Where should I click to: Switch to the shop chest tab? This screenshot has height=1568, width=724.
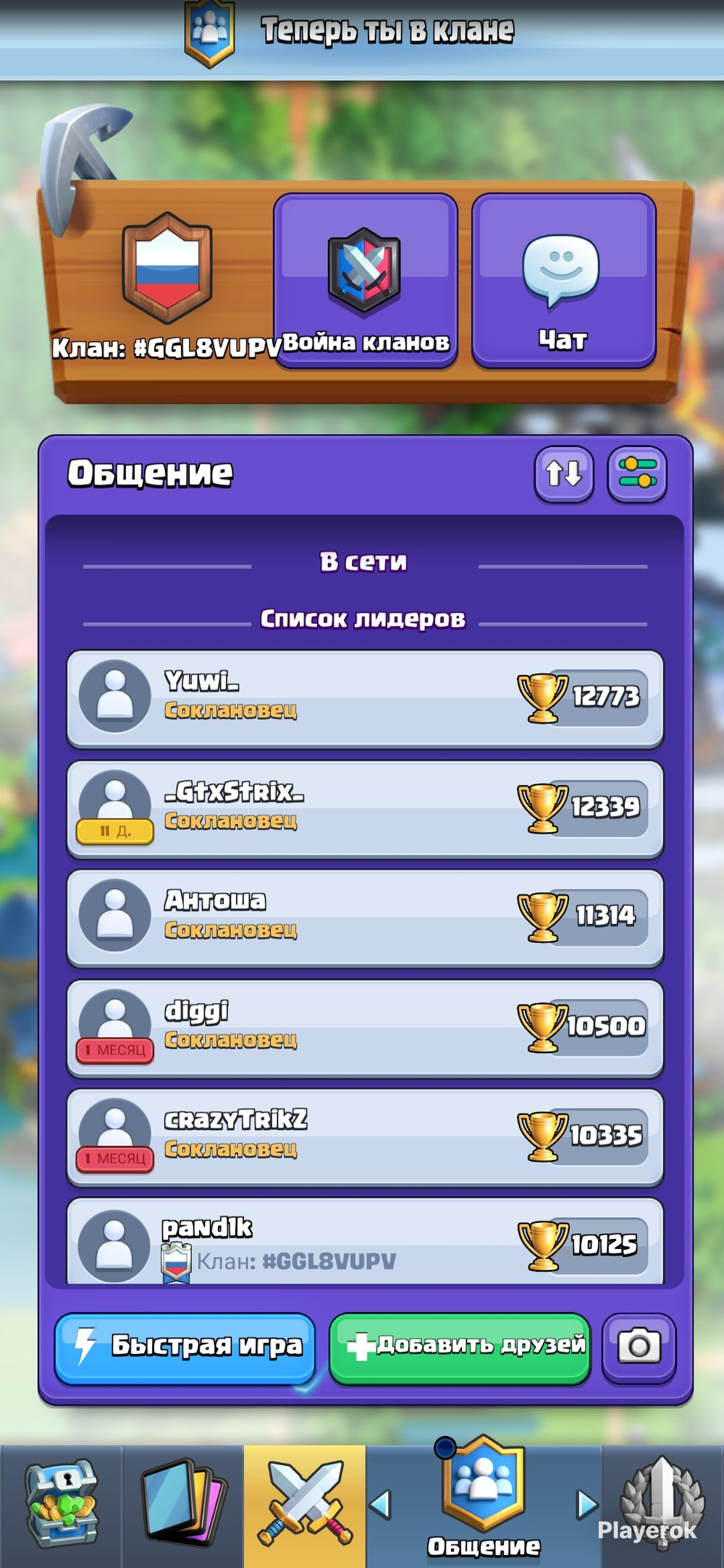61,1506
